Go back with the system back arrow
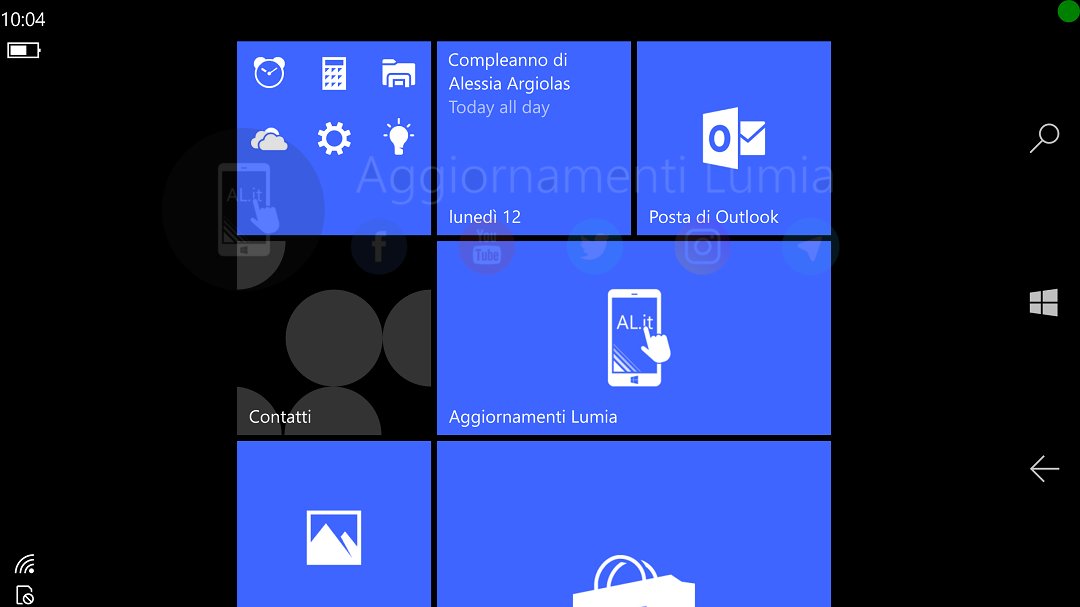1080x607 pixels. click(x=1044, y=468)
